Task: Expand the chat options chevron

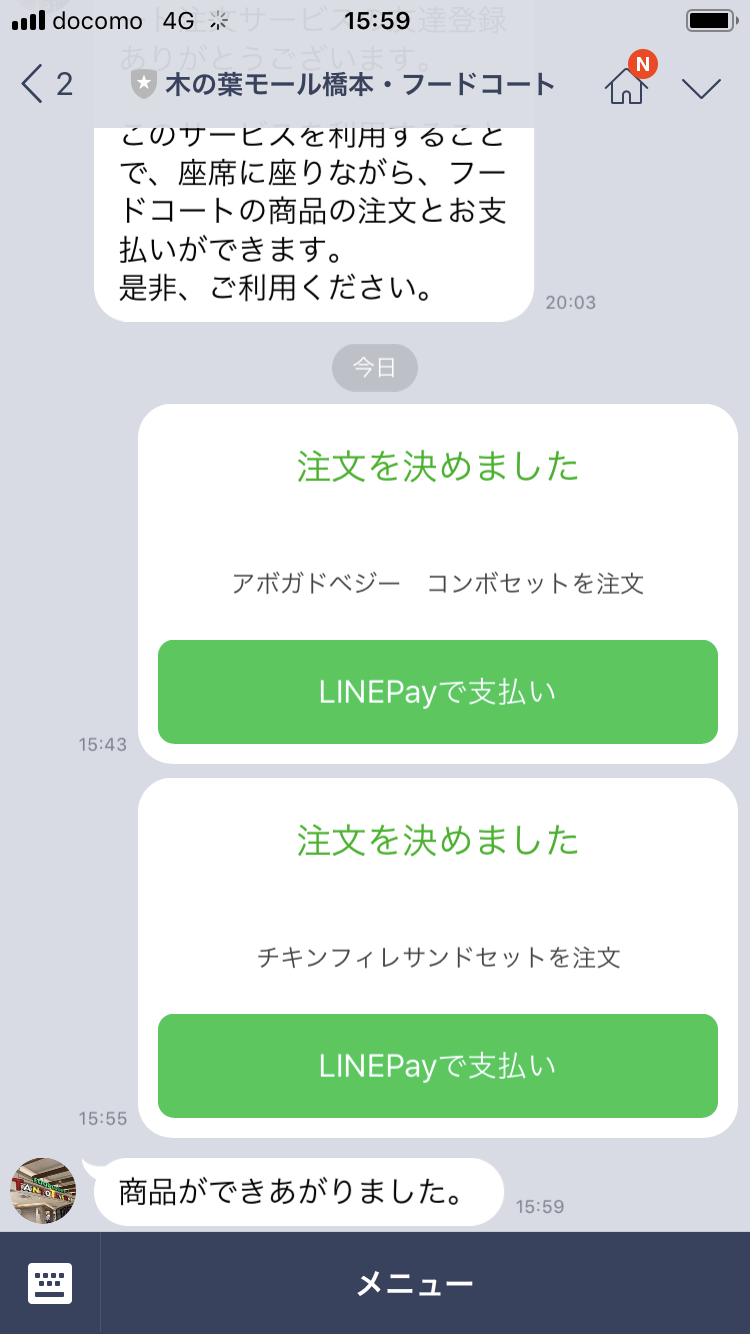Action: 701,87
